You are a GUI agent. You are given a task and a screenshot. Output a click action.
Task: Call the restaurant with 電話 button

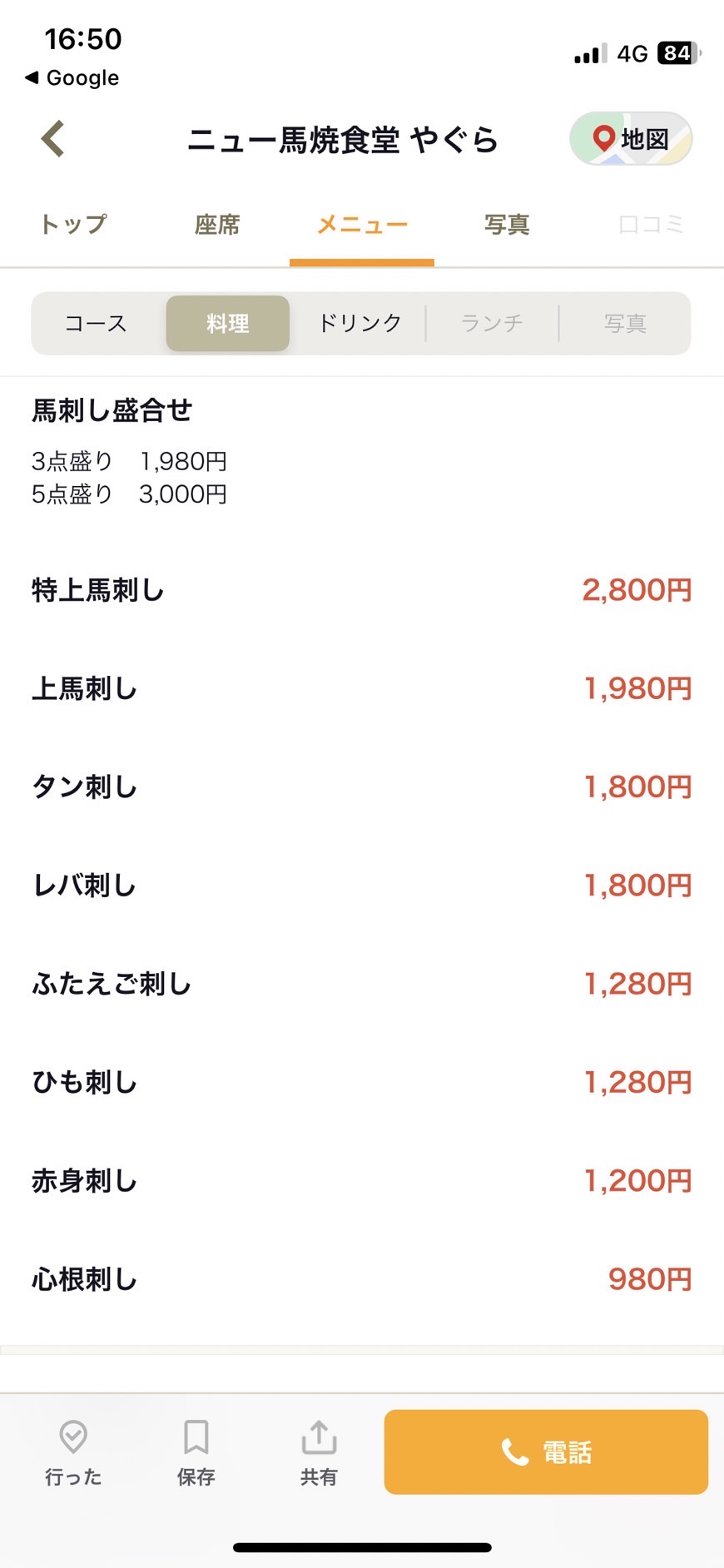click(546, 1452)
